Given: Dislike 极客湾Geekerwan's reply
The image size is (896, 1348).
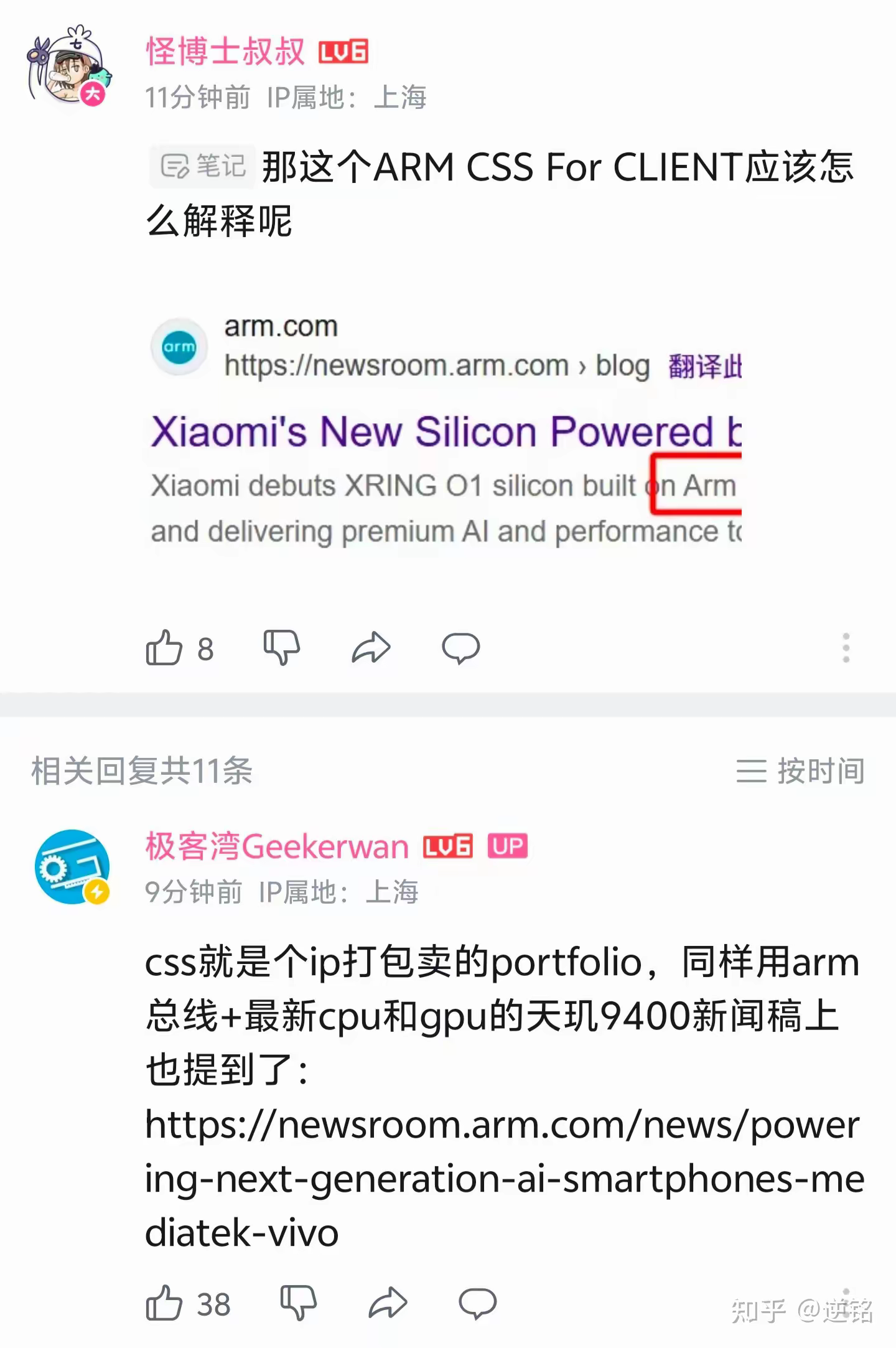Looking at the screenshot, I should point(299,1304).
